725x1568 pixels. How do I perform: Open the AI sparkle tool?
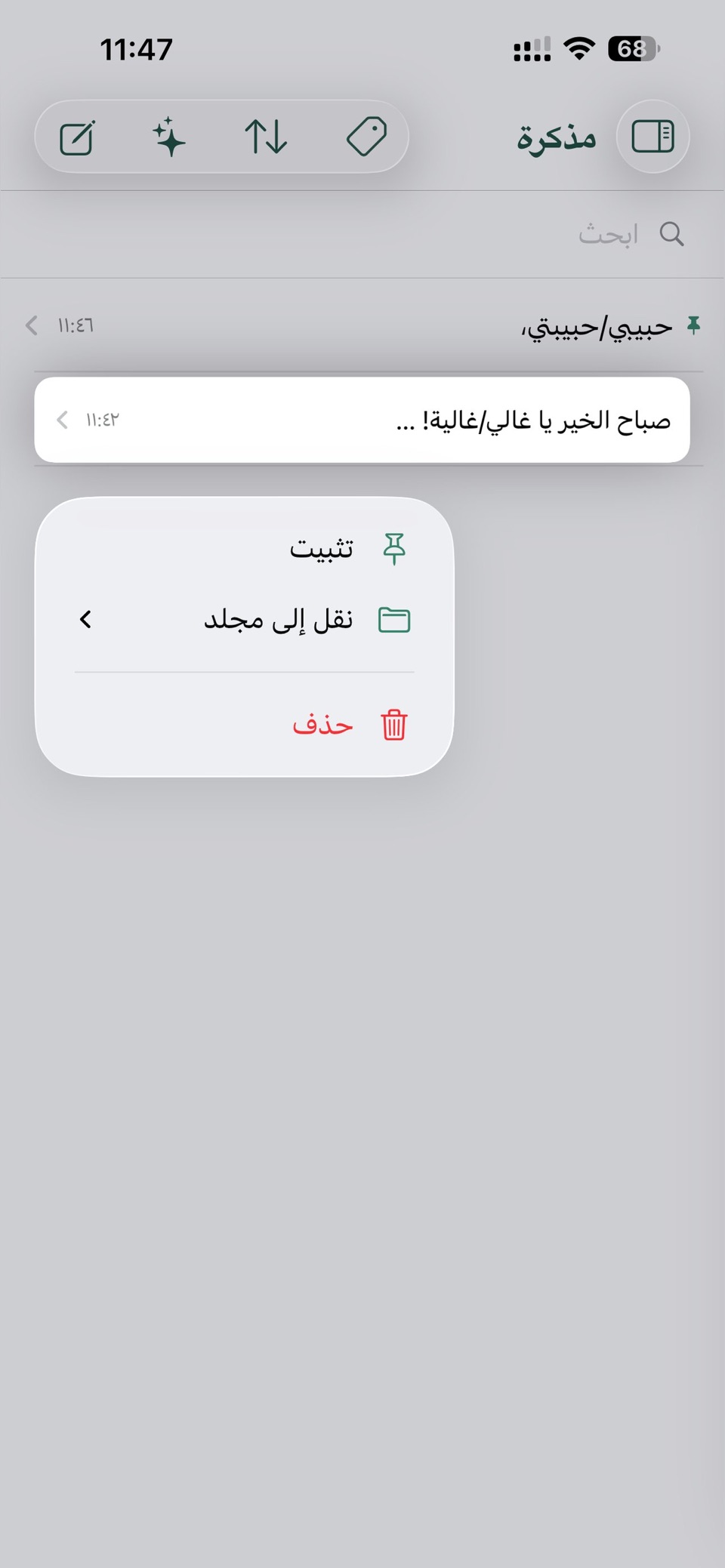pyautogui.click(x=169, y=137)
